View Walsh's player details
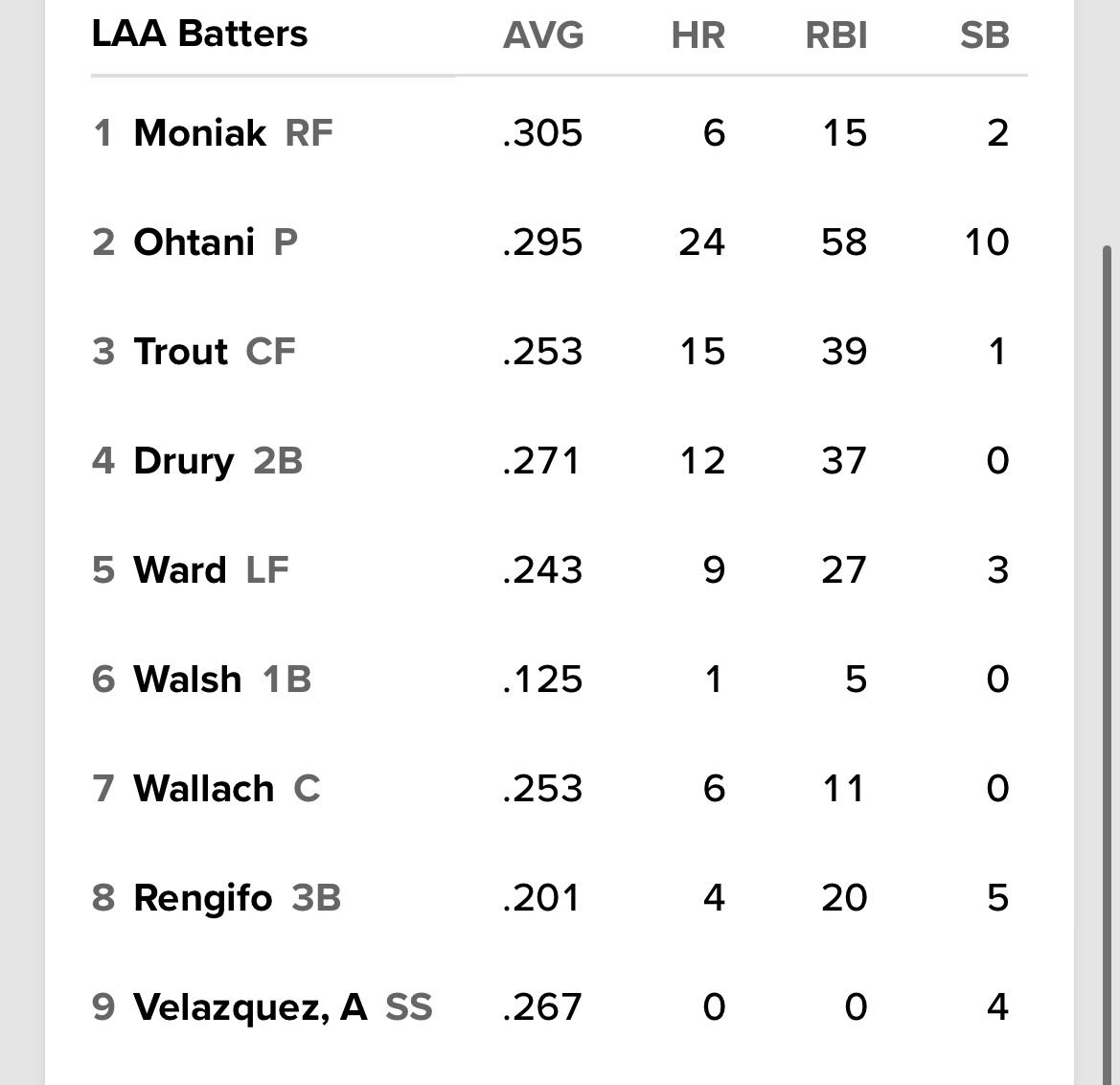The height and width of the screenshot is (1085, 1120). 188,680
